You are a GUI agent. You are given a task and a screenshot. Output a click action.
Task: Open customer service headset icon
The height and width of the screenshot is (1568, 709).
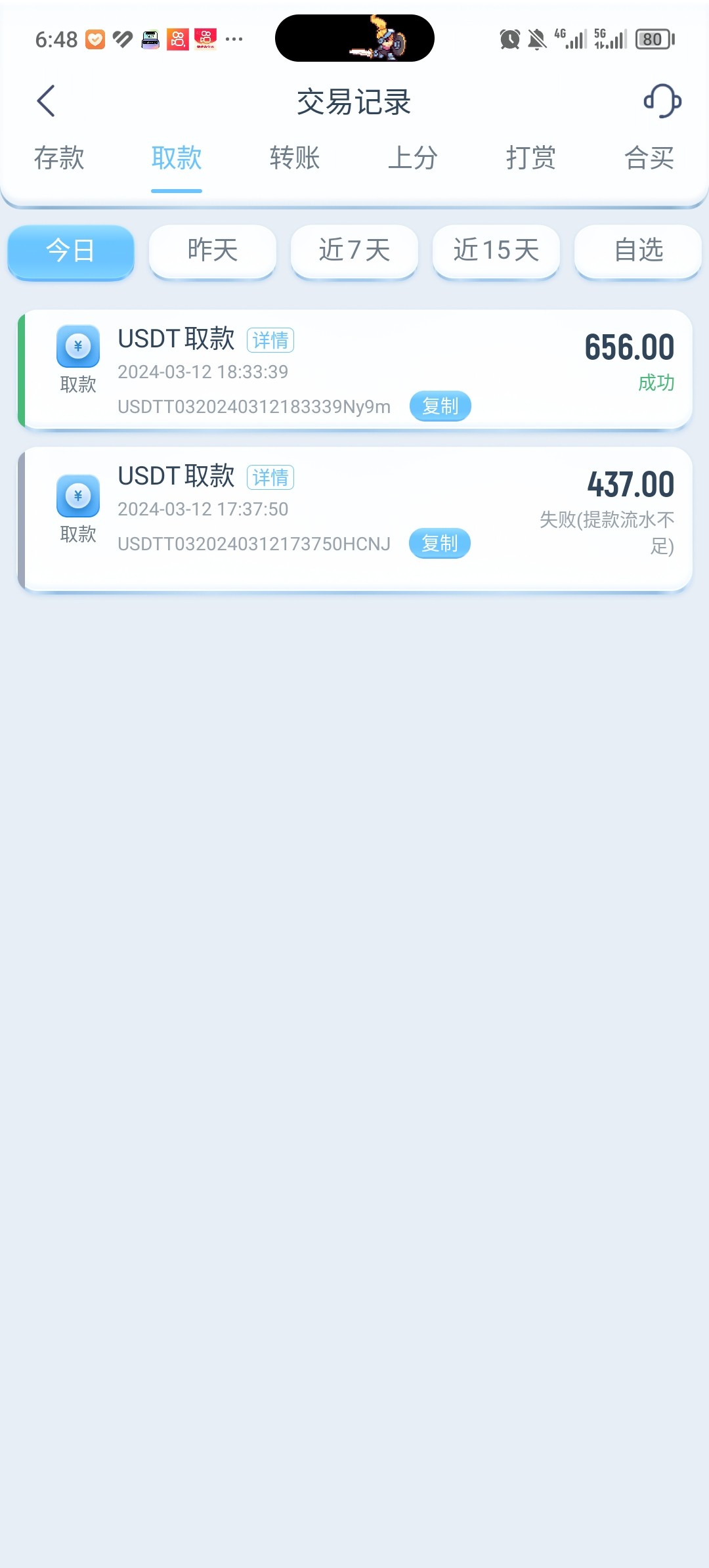(662, 101)
